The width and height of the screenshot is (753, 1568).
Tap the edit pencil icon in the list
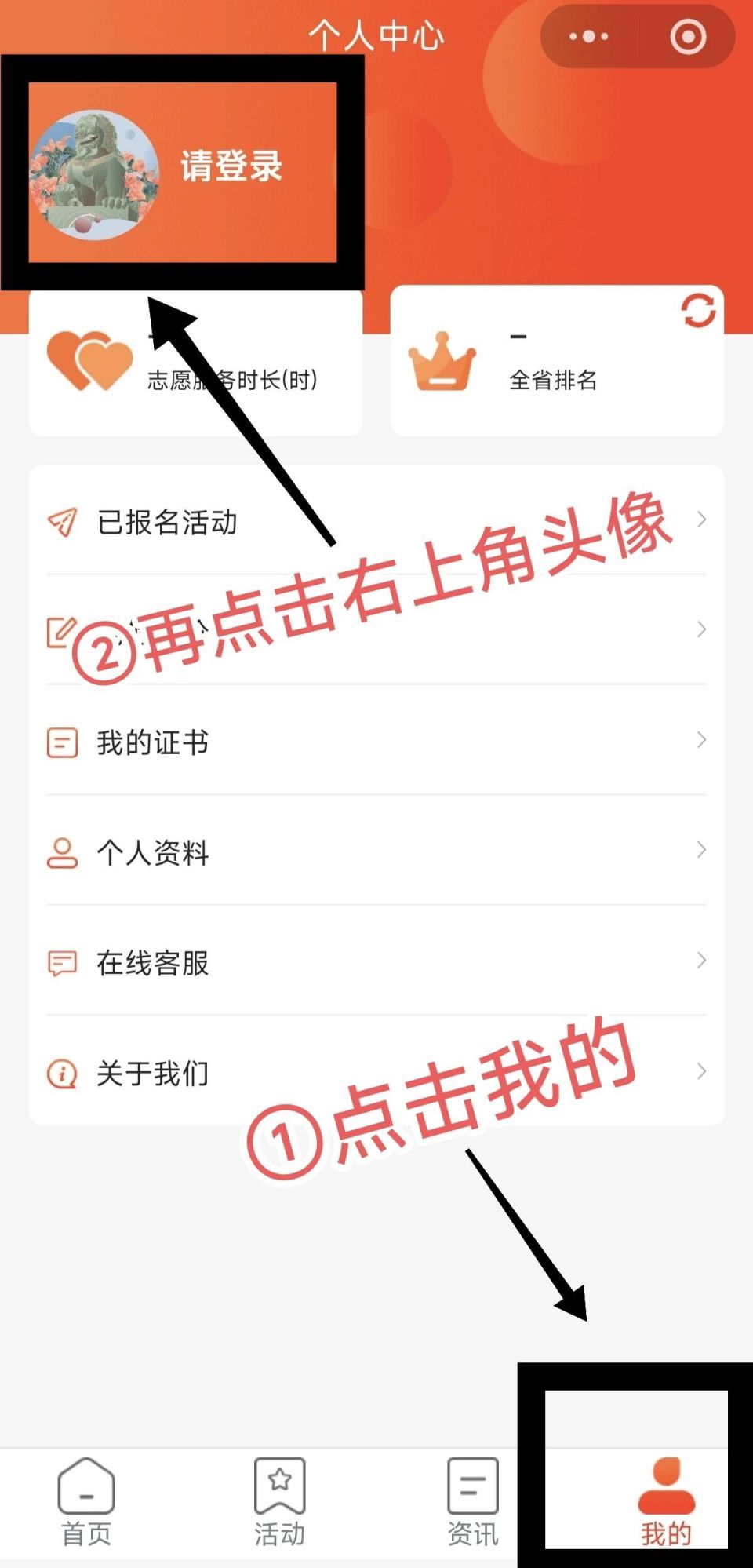[x=63, y=628]
